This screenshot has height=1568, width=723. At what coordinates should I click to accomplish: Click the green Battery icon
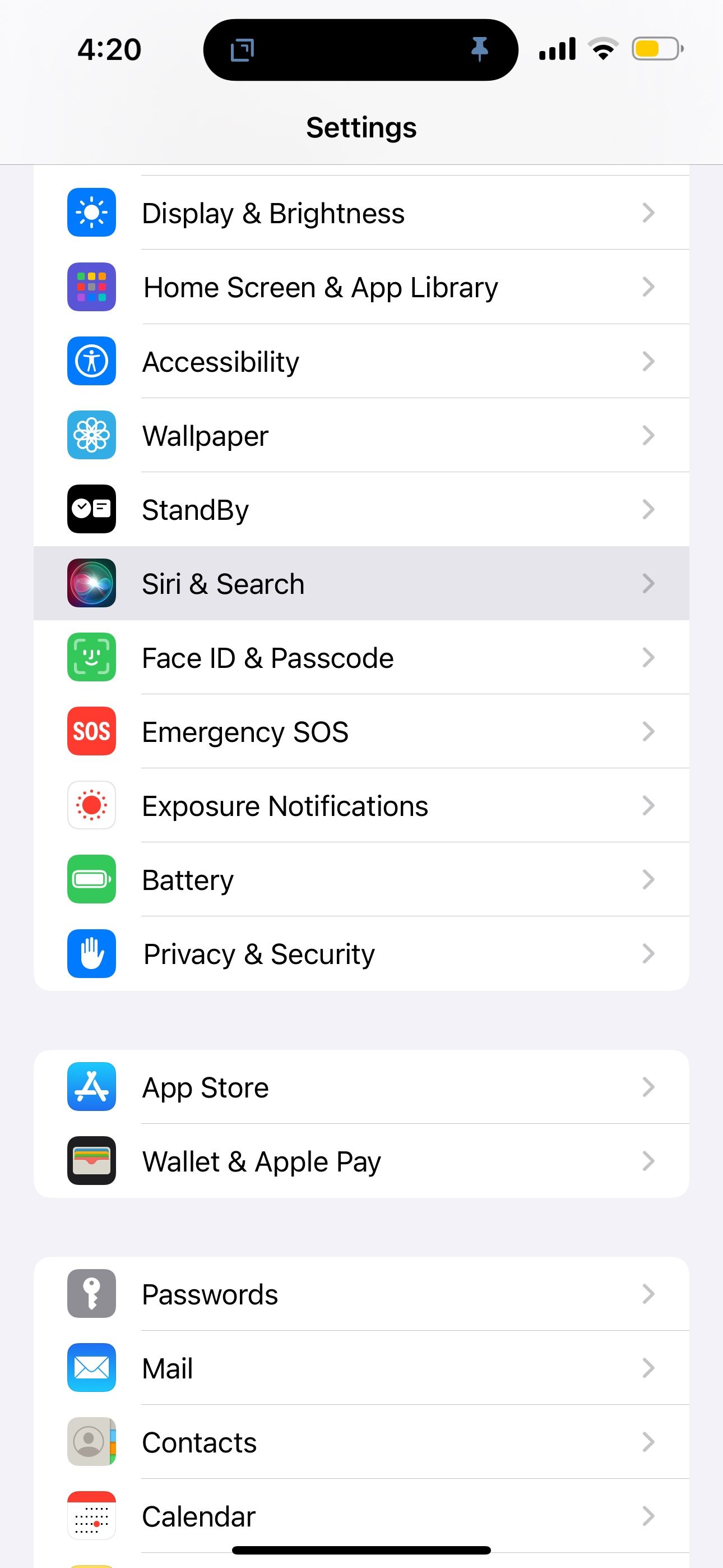tap(91, 879)
